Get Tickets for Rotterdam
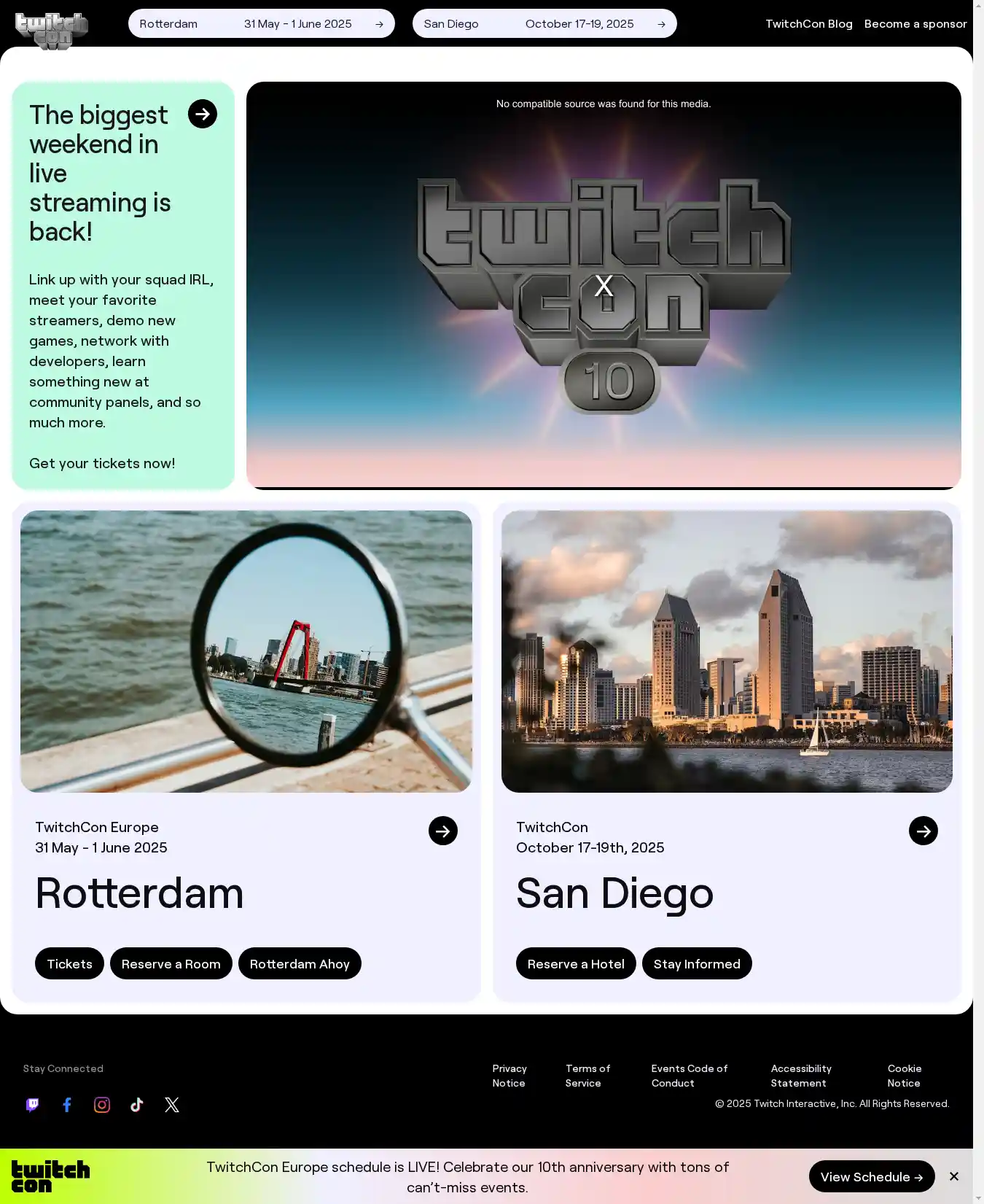 click(x=69, y=963)
